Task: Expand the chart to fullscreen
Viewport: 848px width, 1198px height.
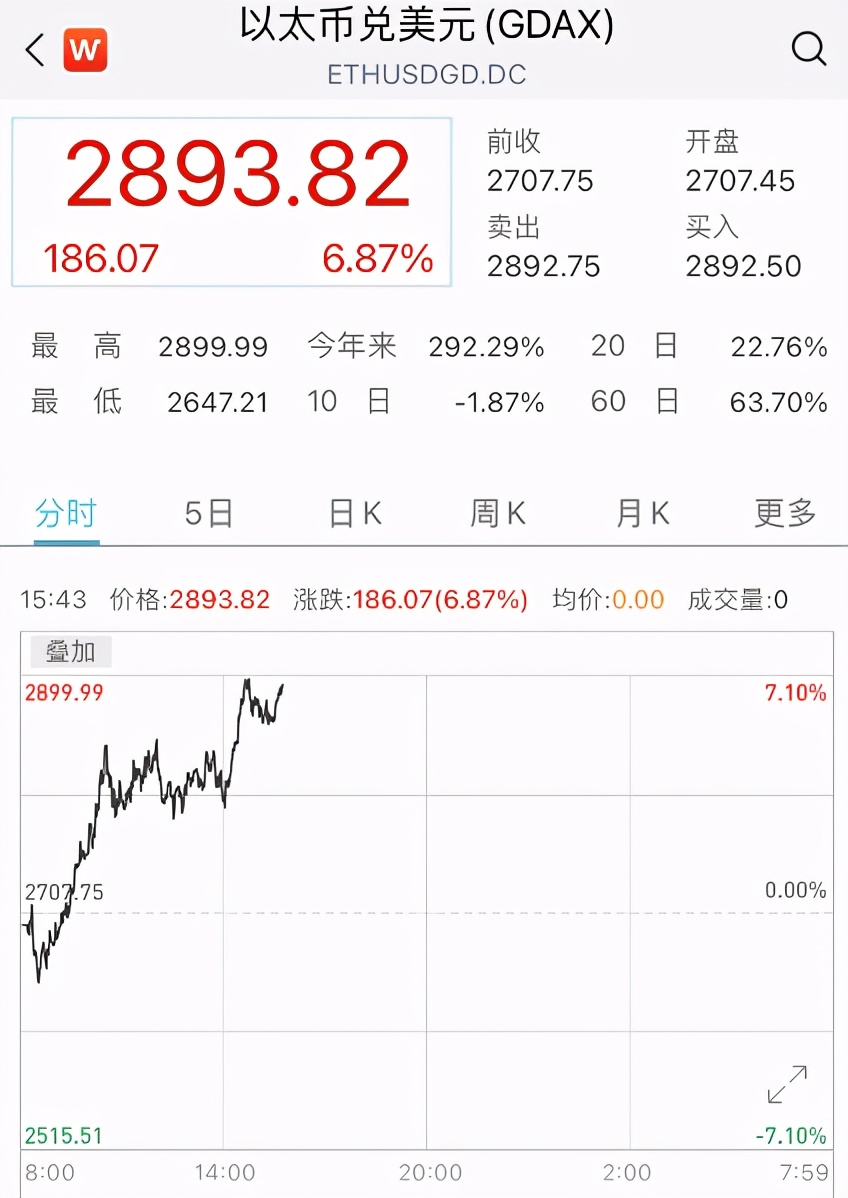Action: (787, 1085)
